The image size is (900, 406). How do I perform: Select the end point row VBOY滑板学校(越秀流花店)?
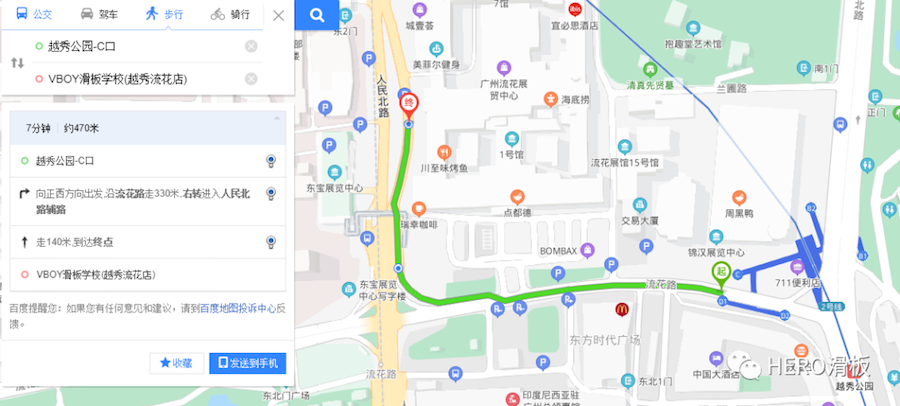[140, 274]
